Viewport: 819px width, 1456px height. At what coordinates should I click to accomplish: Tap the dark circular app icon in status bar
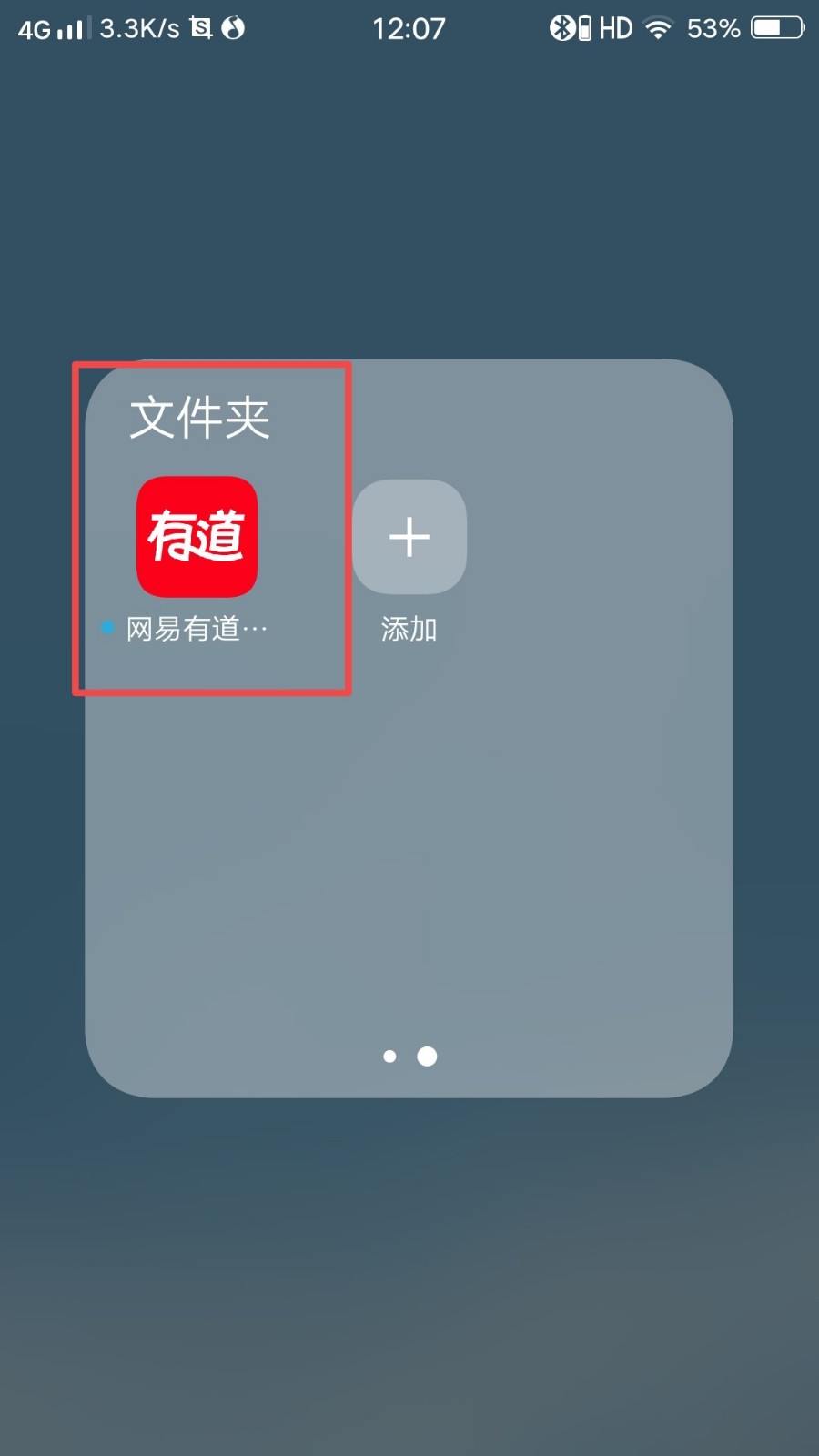click(233, 28)
